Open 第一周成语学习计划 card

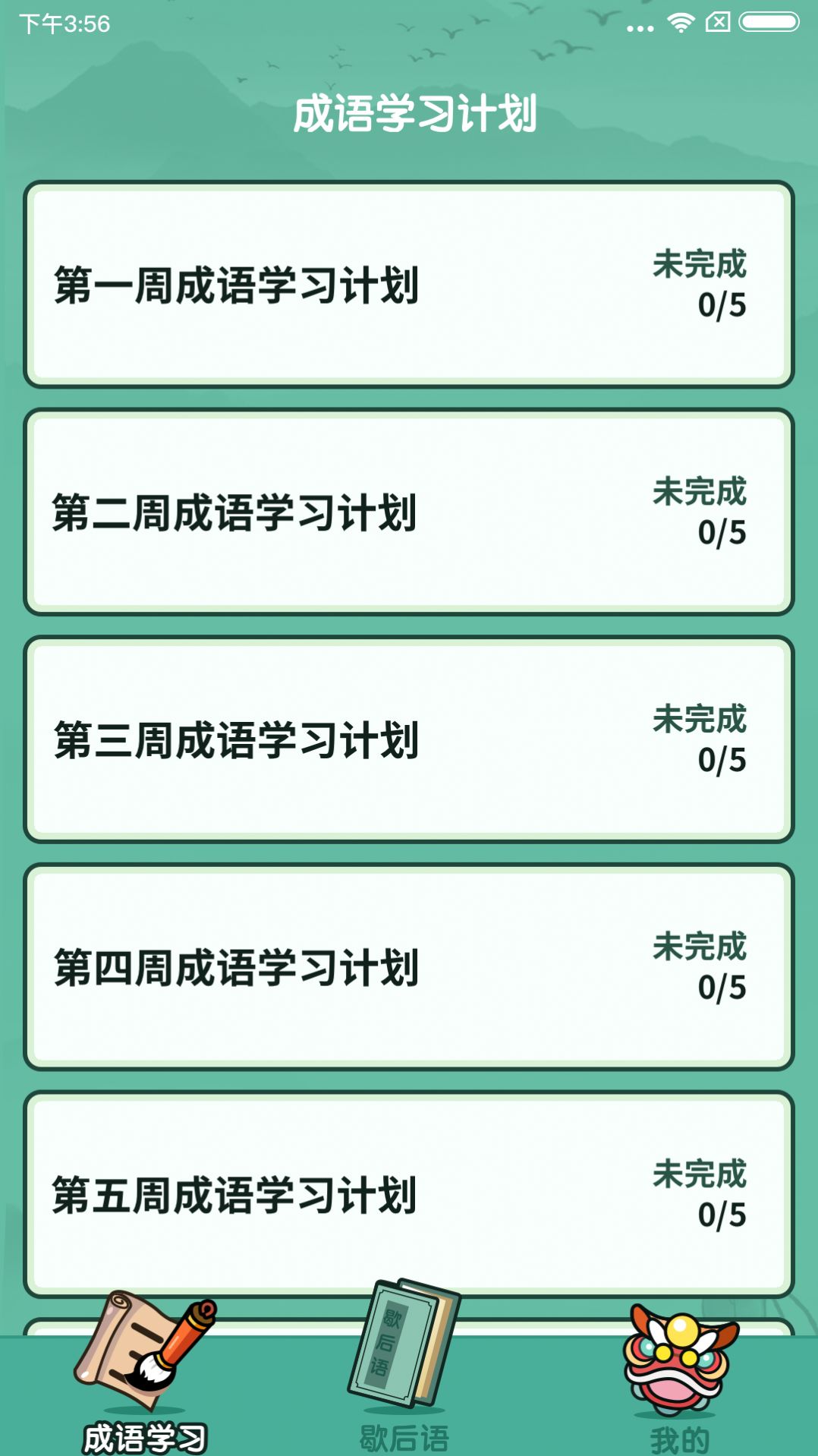coord(408,285)
